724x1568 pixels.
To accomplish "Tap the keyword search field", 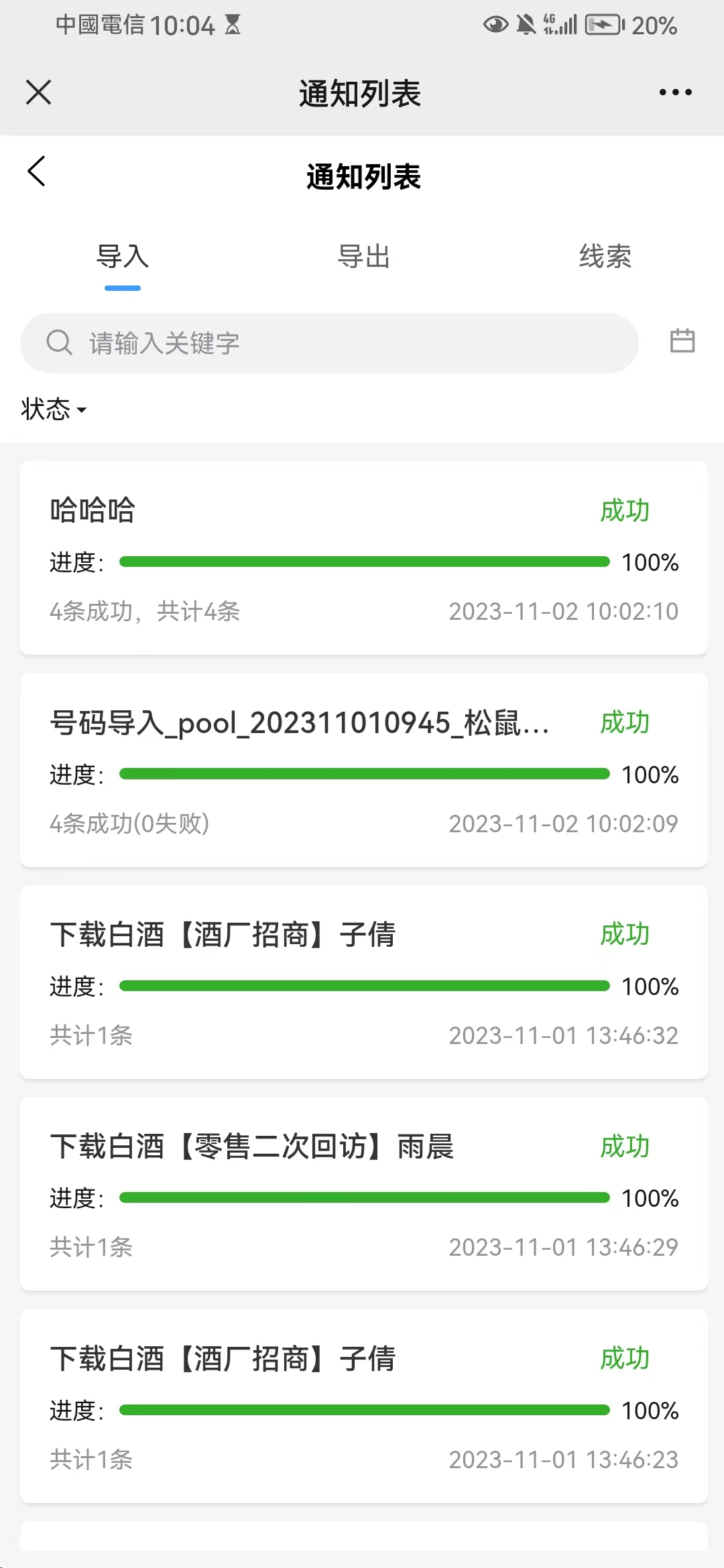I will [x=329, y=343].
